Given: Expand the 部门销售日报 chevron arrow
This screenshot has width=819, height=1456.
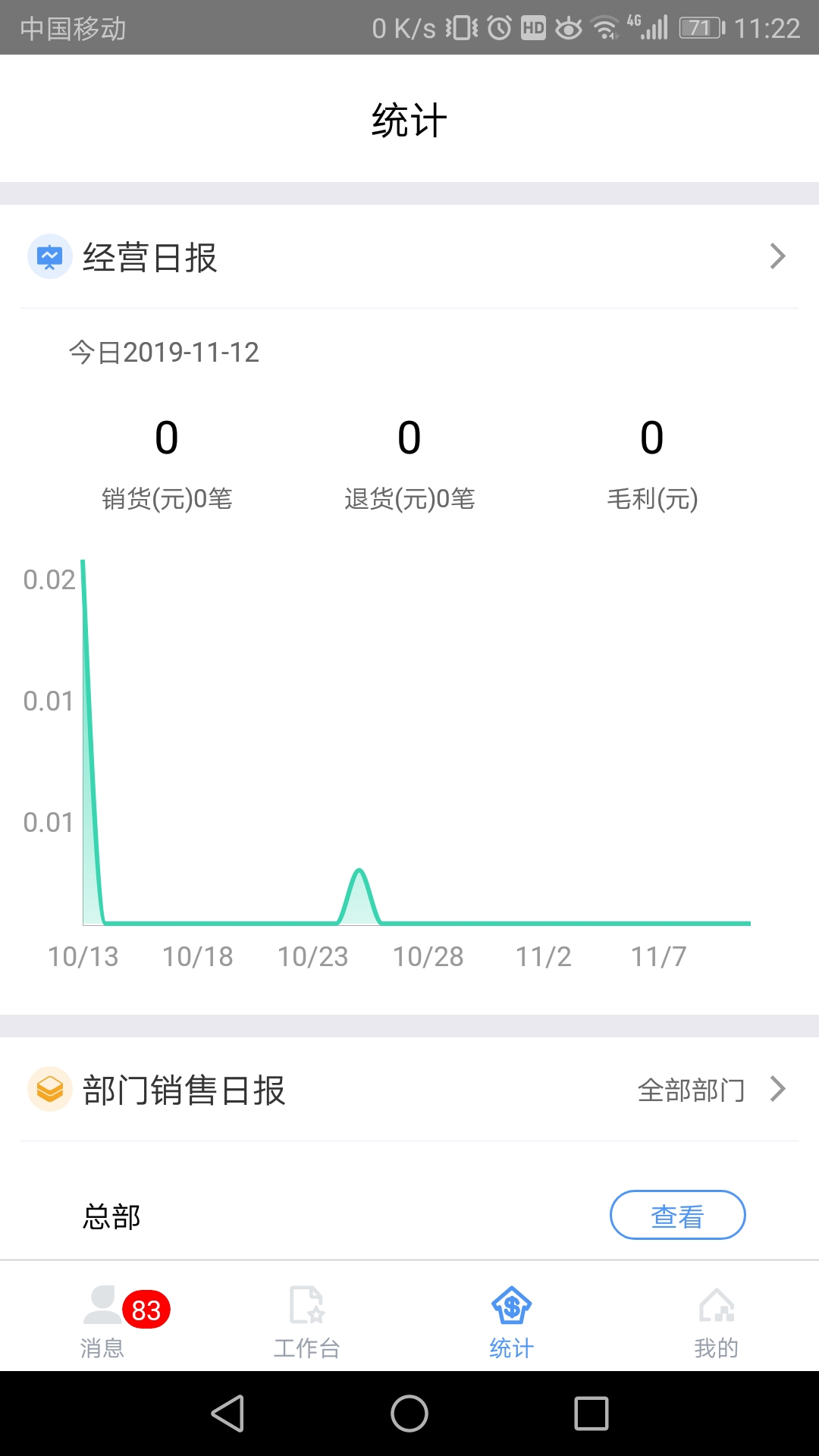Looking at the screenshot, I should (777, 1090).
